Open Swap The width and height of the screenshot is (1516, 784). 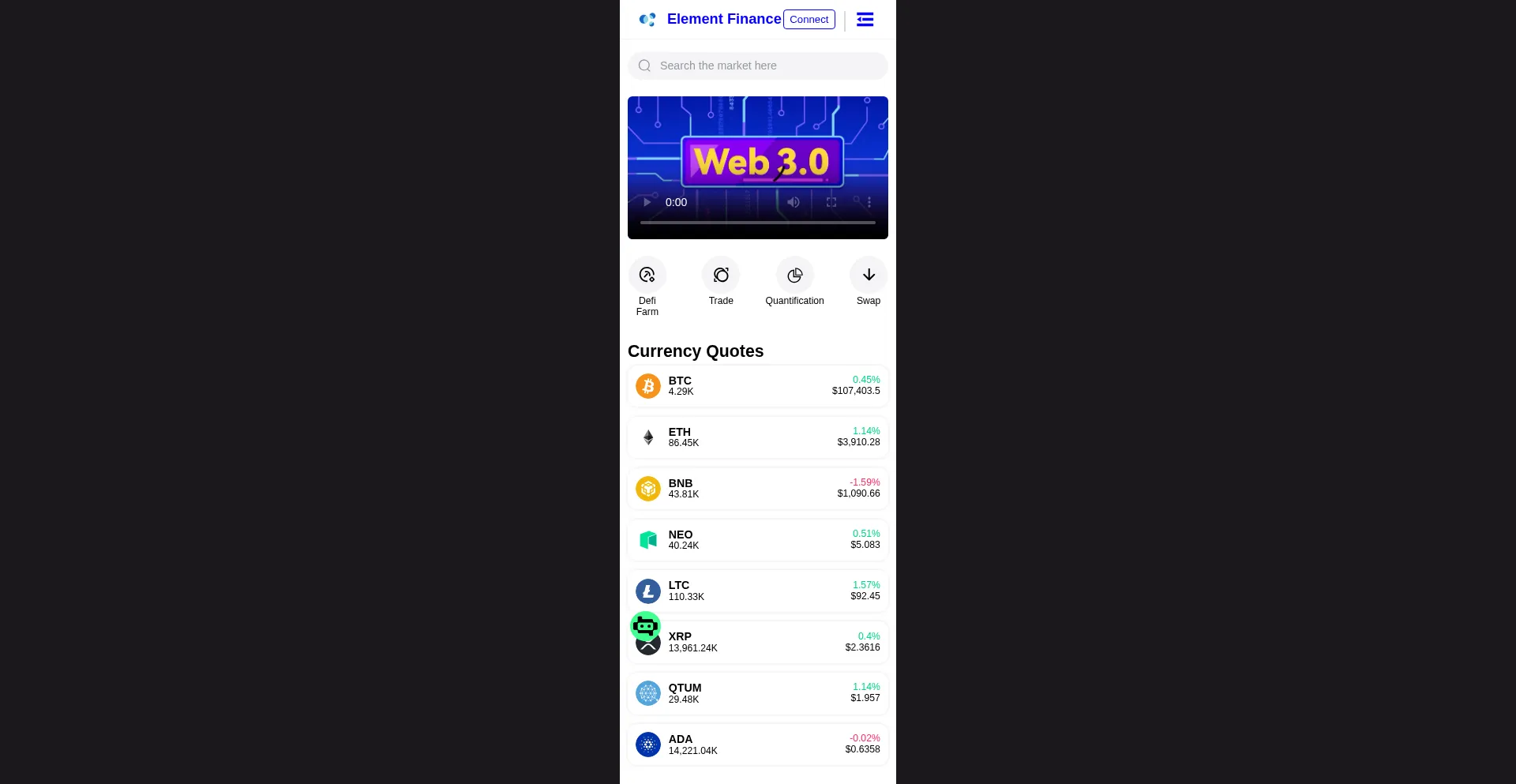pos(869,276)
